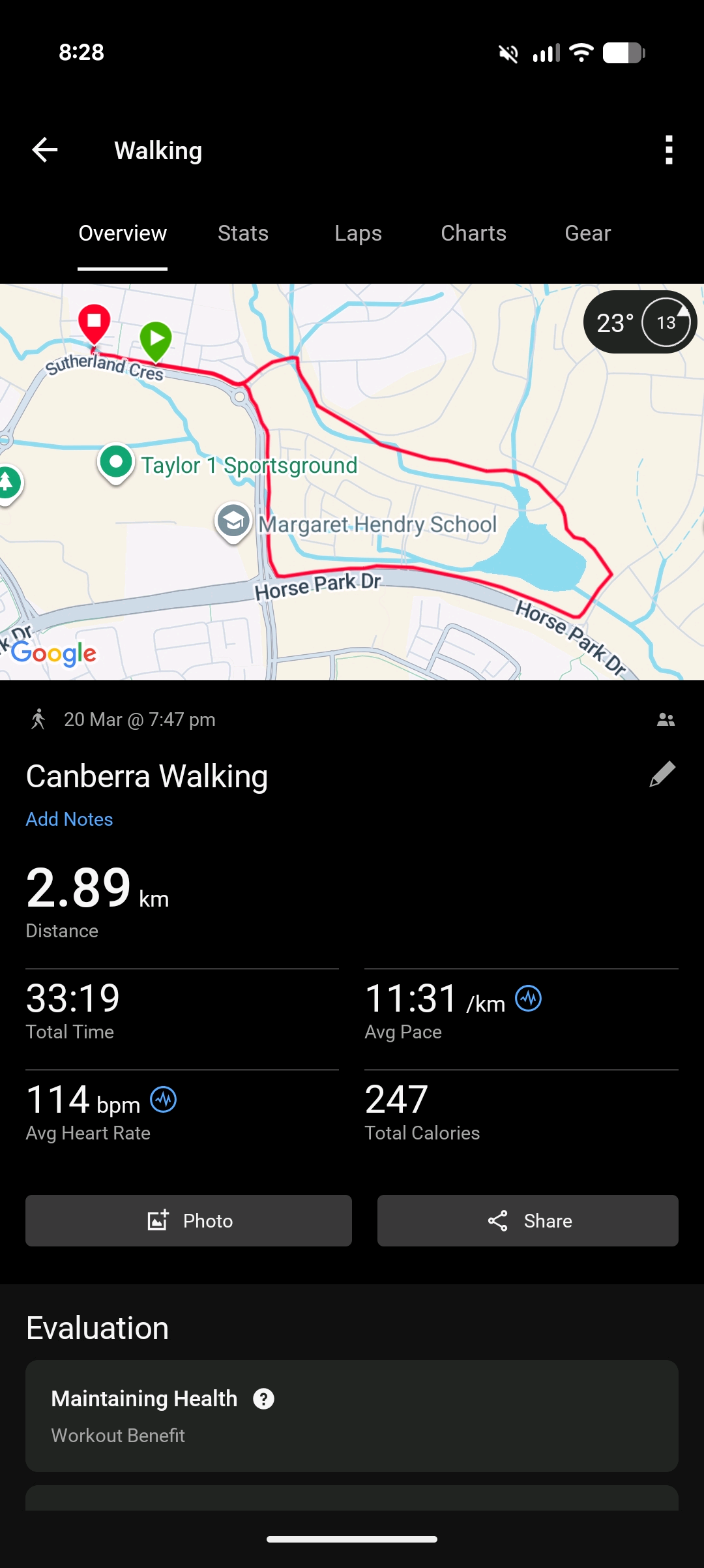Switch to the Gear tab
Screen dimensions: 704x1568
(587, 234)
